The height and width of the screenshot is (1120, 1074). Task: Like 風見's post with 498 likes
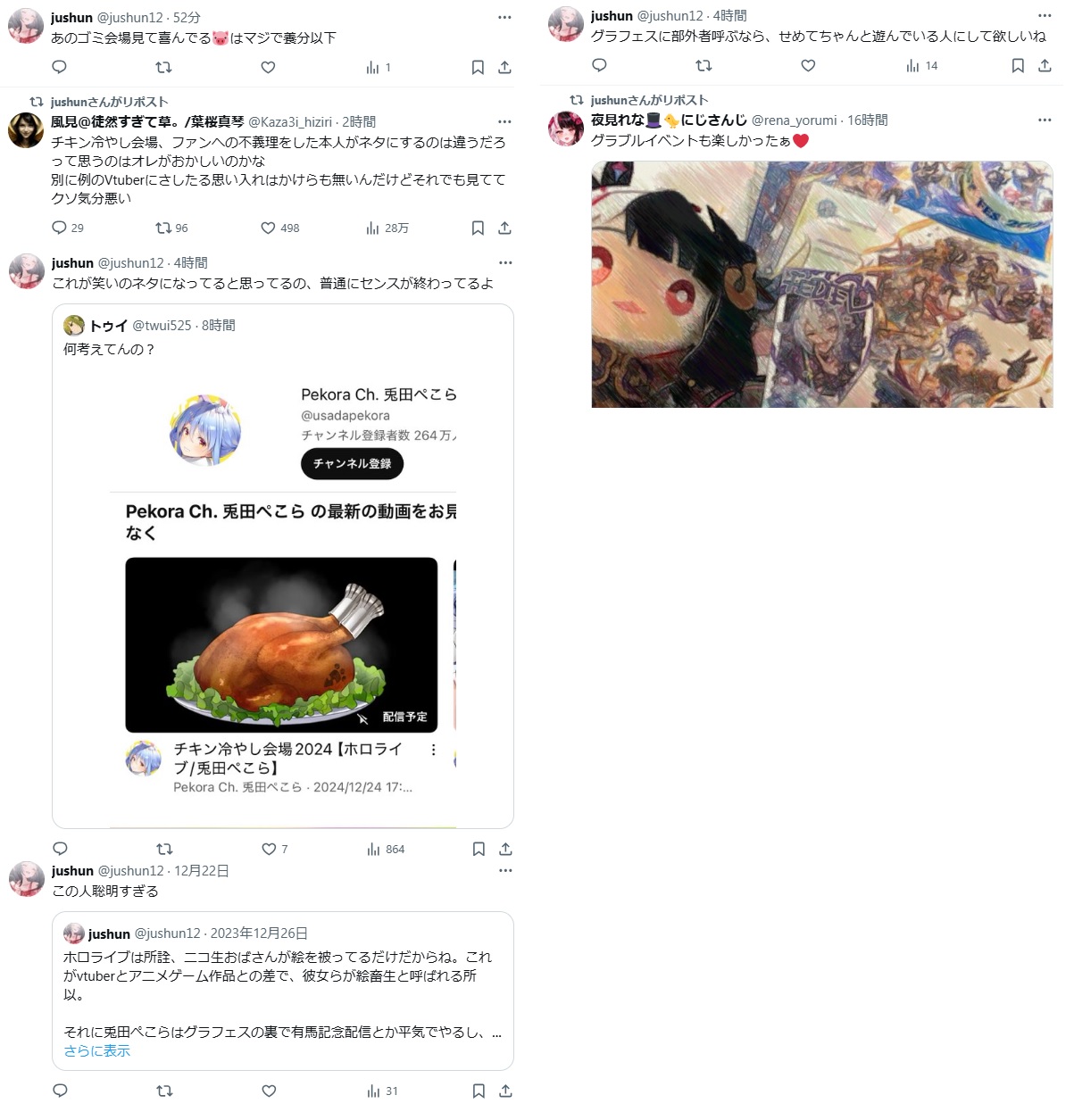(268, 228)
